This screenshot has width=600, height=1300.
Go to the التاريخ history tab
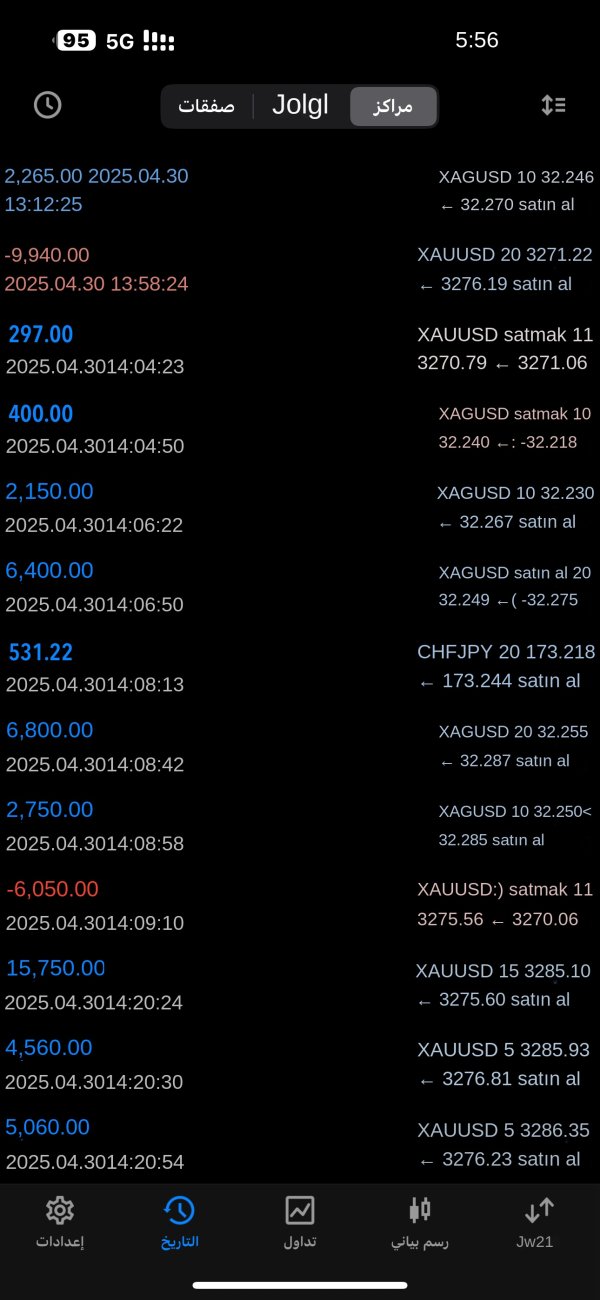(180, 1222)
